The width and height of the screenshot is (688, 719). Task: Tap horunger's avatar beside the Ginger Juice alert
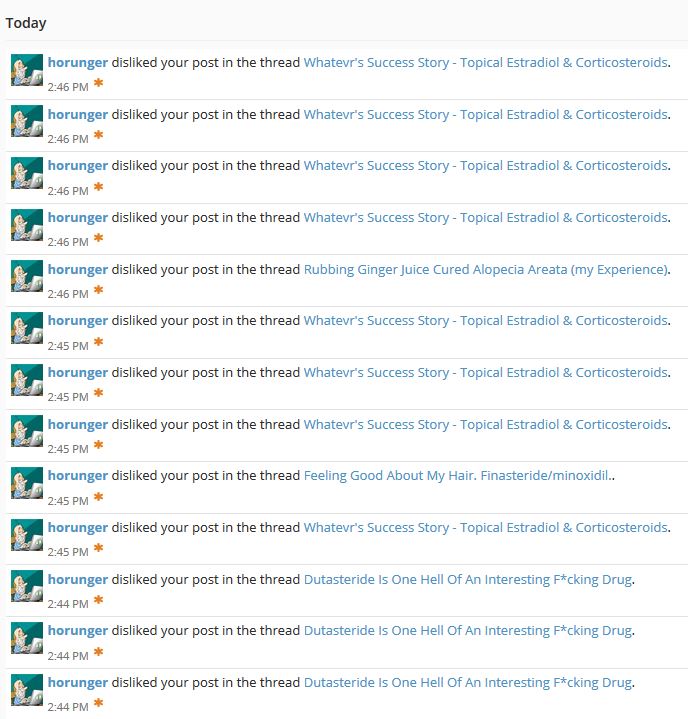point(26,277)
